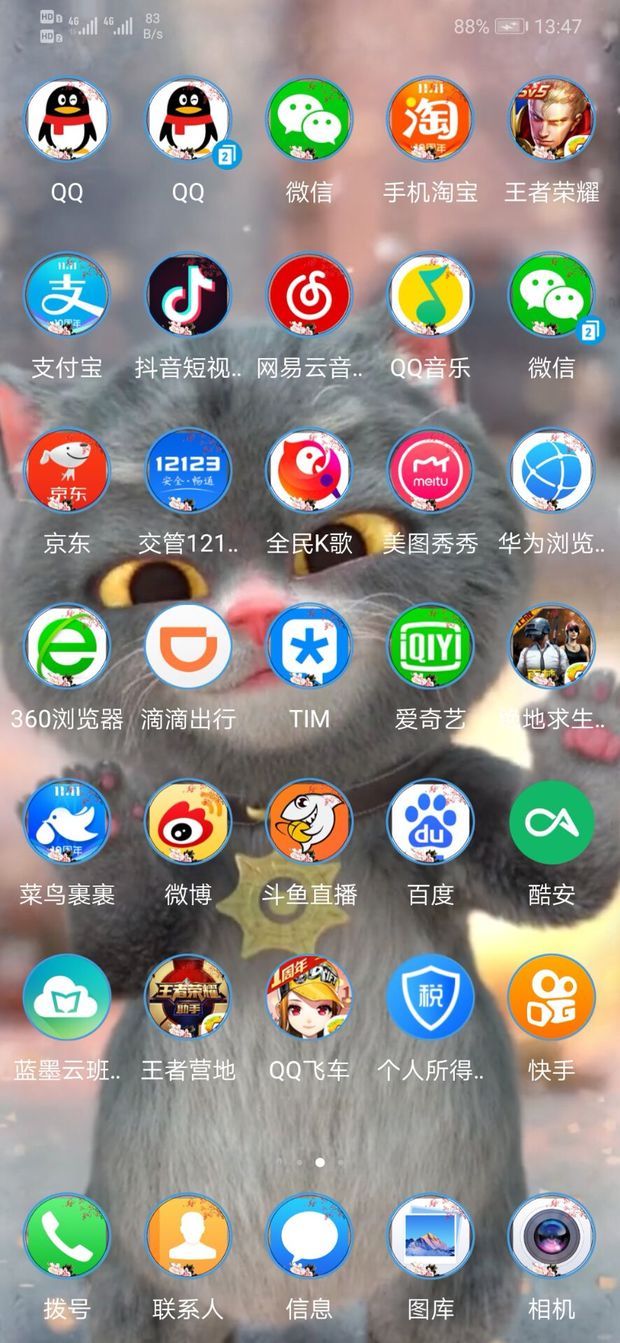Screen dimensions: 620x1343
Task: Open 手机淘宝 shopping app
Action: (x=430, y=120)
